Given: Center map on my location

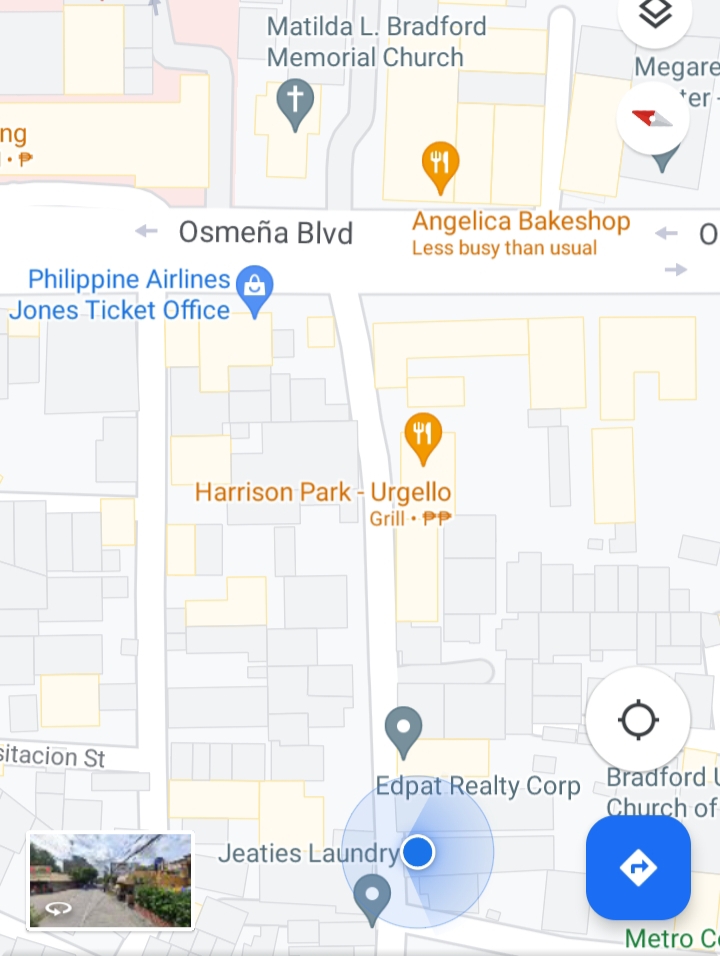Looking at the screenshot, I should 638,719.
